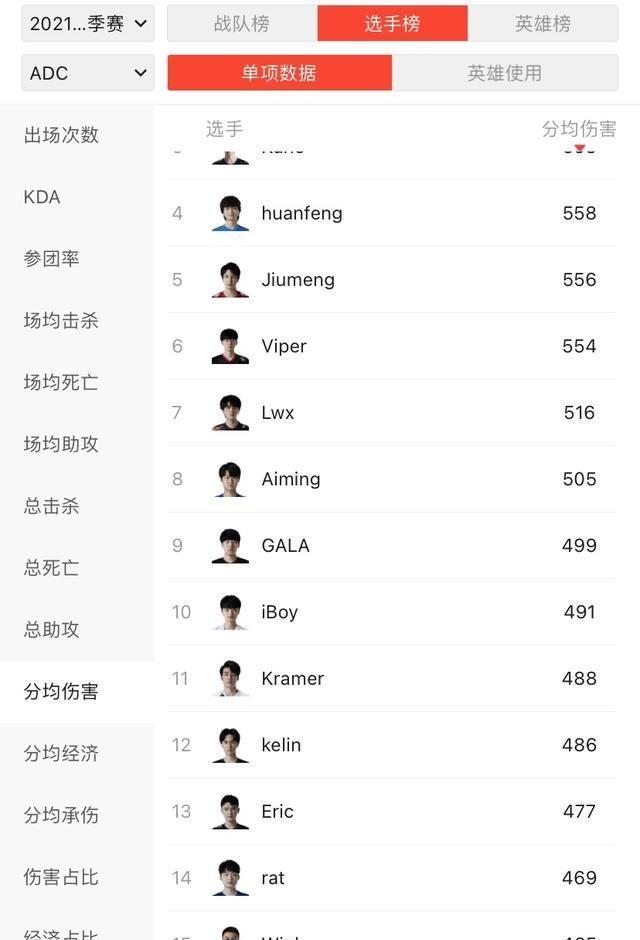Image resolution: width=640 pixels, height=940 pixels.
Task: Show 总击杀 ranking
Action: click(52, 506)
